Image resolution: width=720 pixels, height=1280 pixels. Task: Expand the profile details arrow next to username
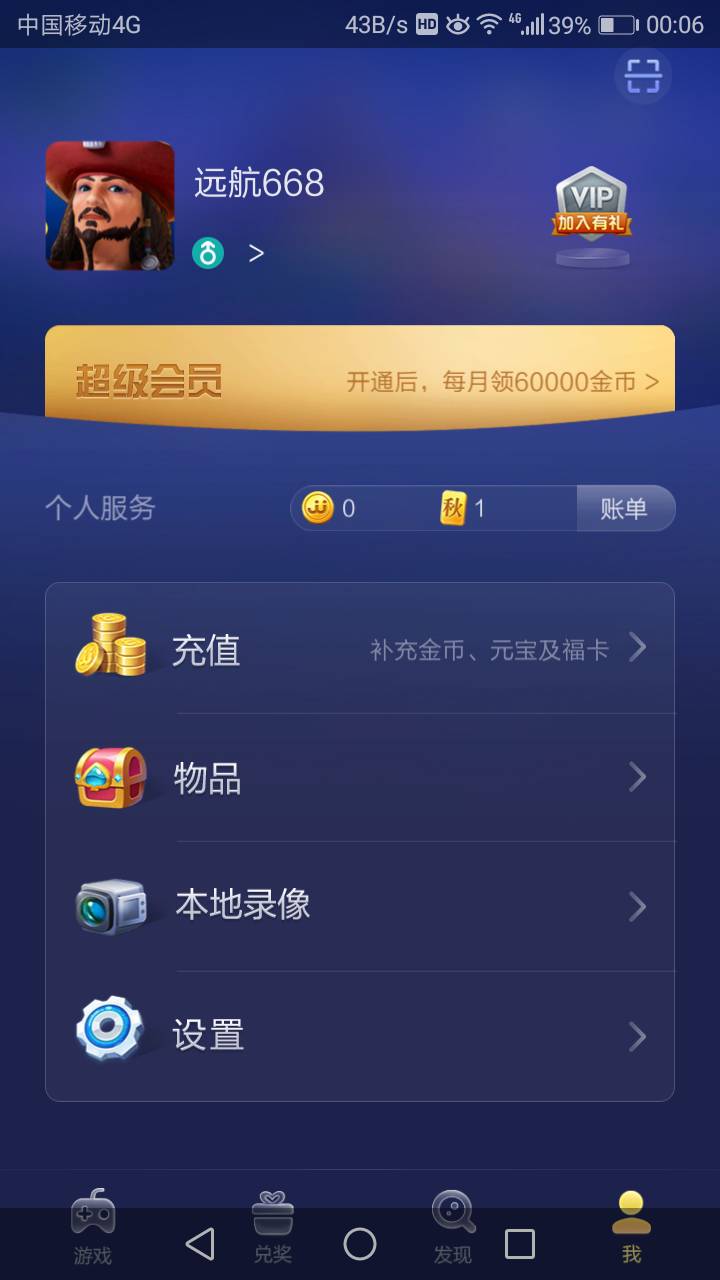coord(254,253)
